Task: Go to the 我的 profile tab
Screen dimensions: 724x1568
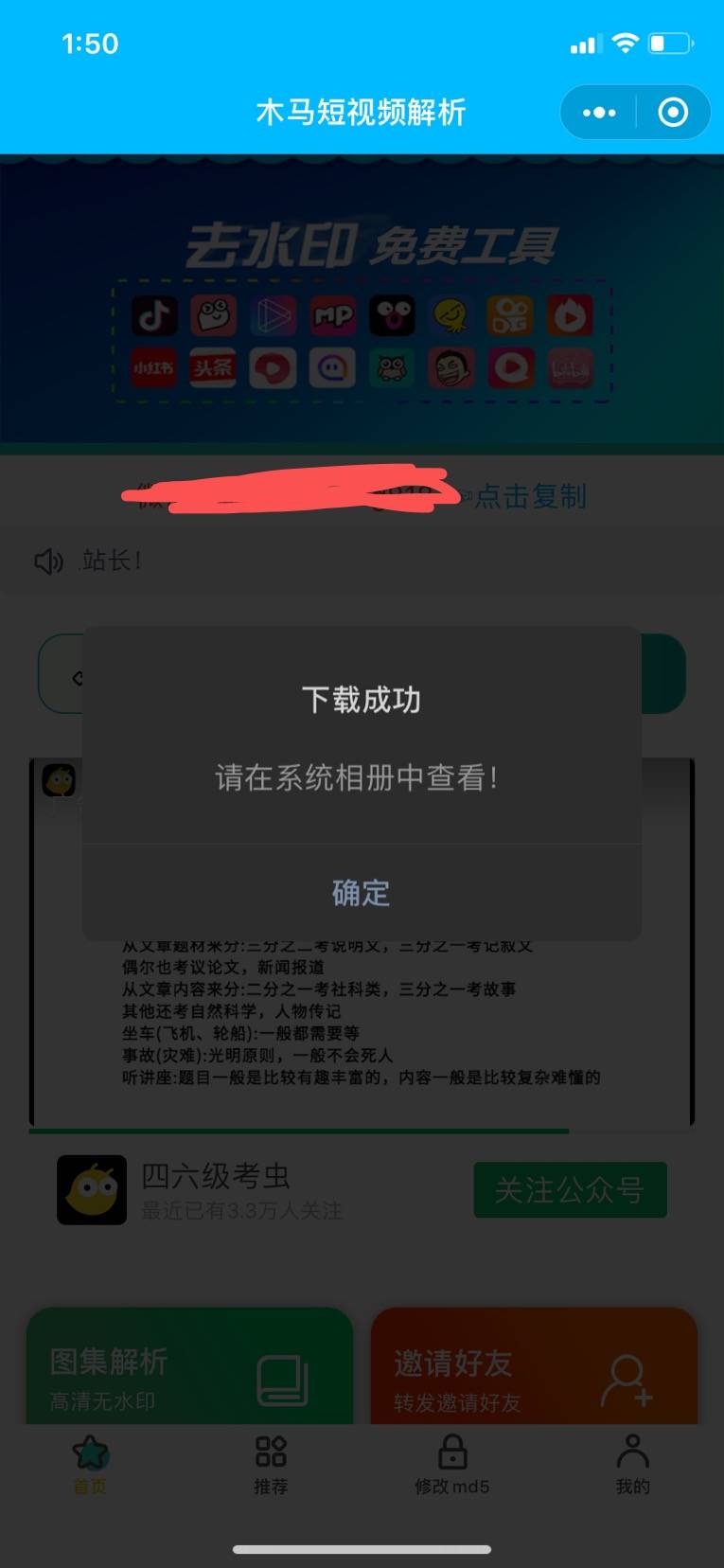Action: tap(632, 1464)
